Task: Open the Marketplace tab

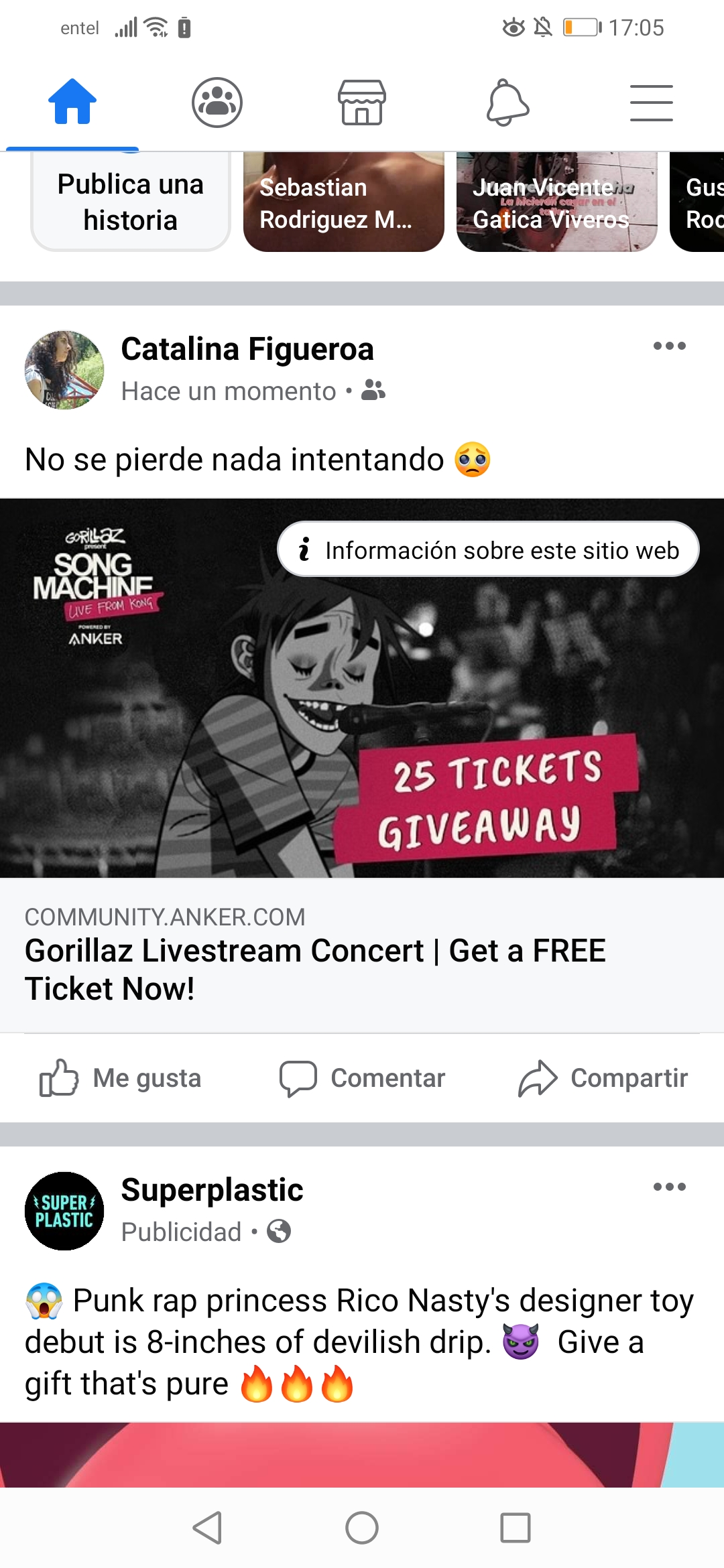Action: (362, 103)
